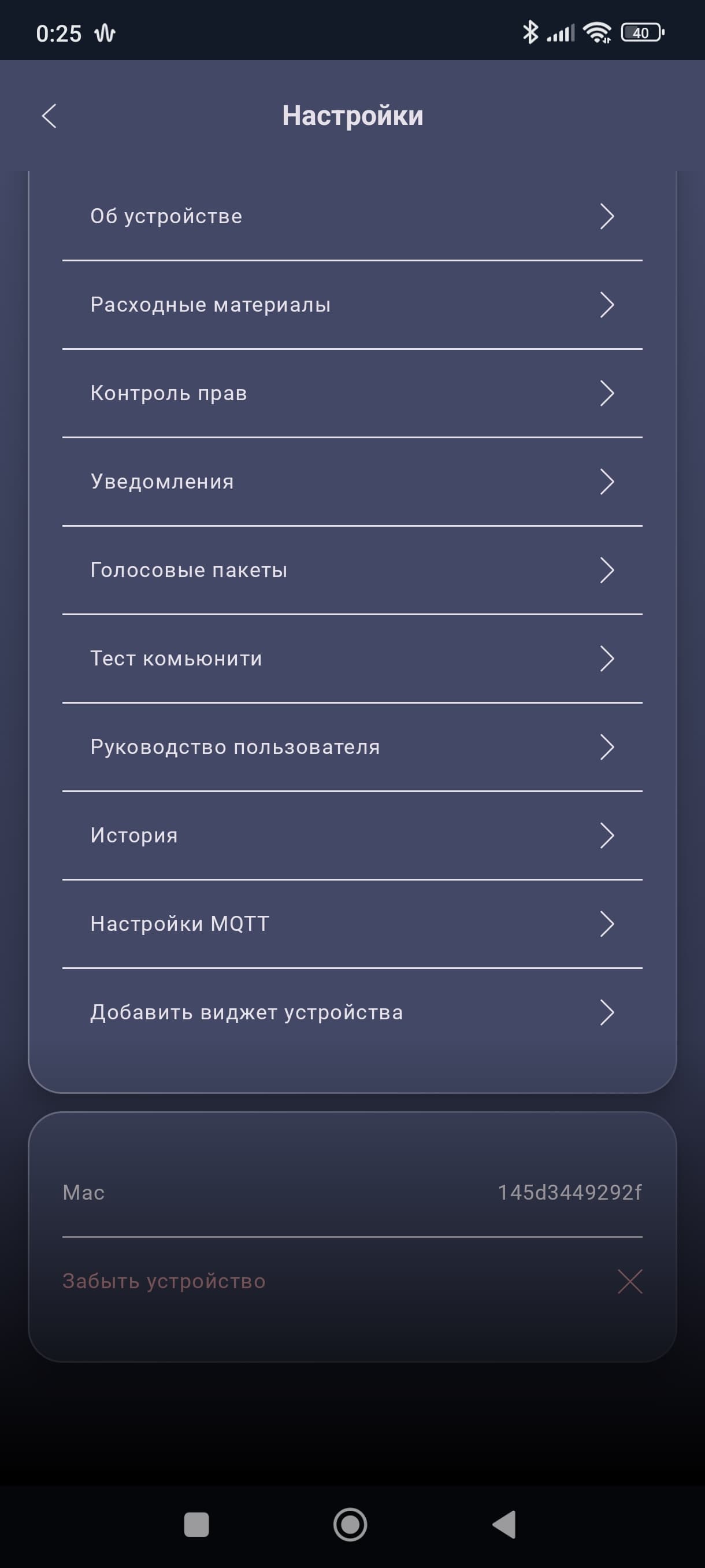Viewport: 705px width, 1568px height.
Task: Open Уведомления settings
Action: click(x=351, y=482)
